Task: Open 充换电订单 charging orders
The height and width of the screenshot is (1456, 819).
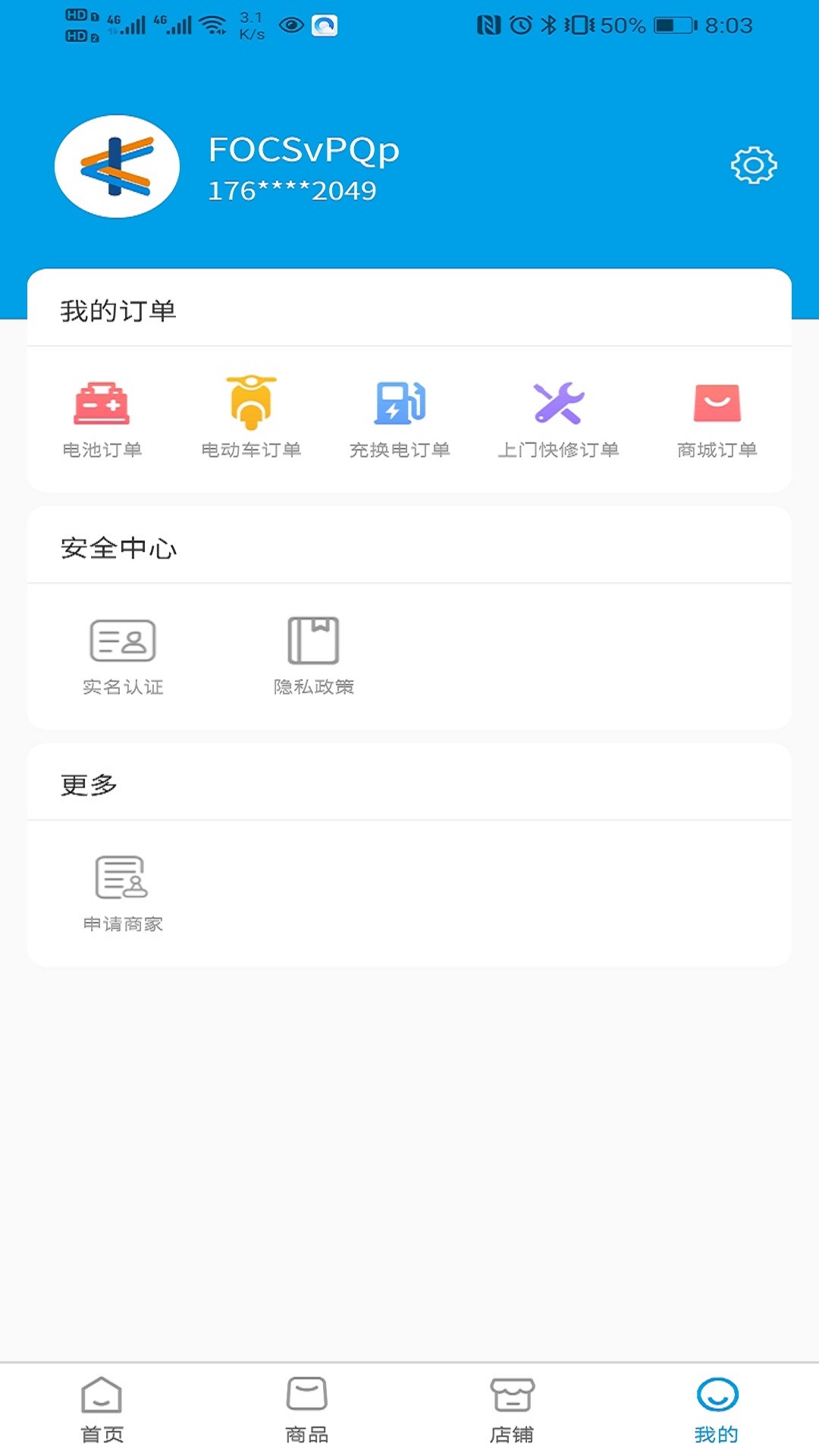Action: tap(400, 419)
